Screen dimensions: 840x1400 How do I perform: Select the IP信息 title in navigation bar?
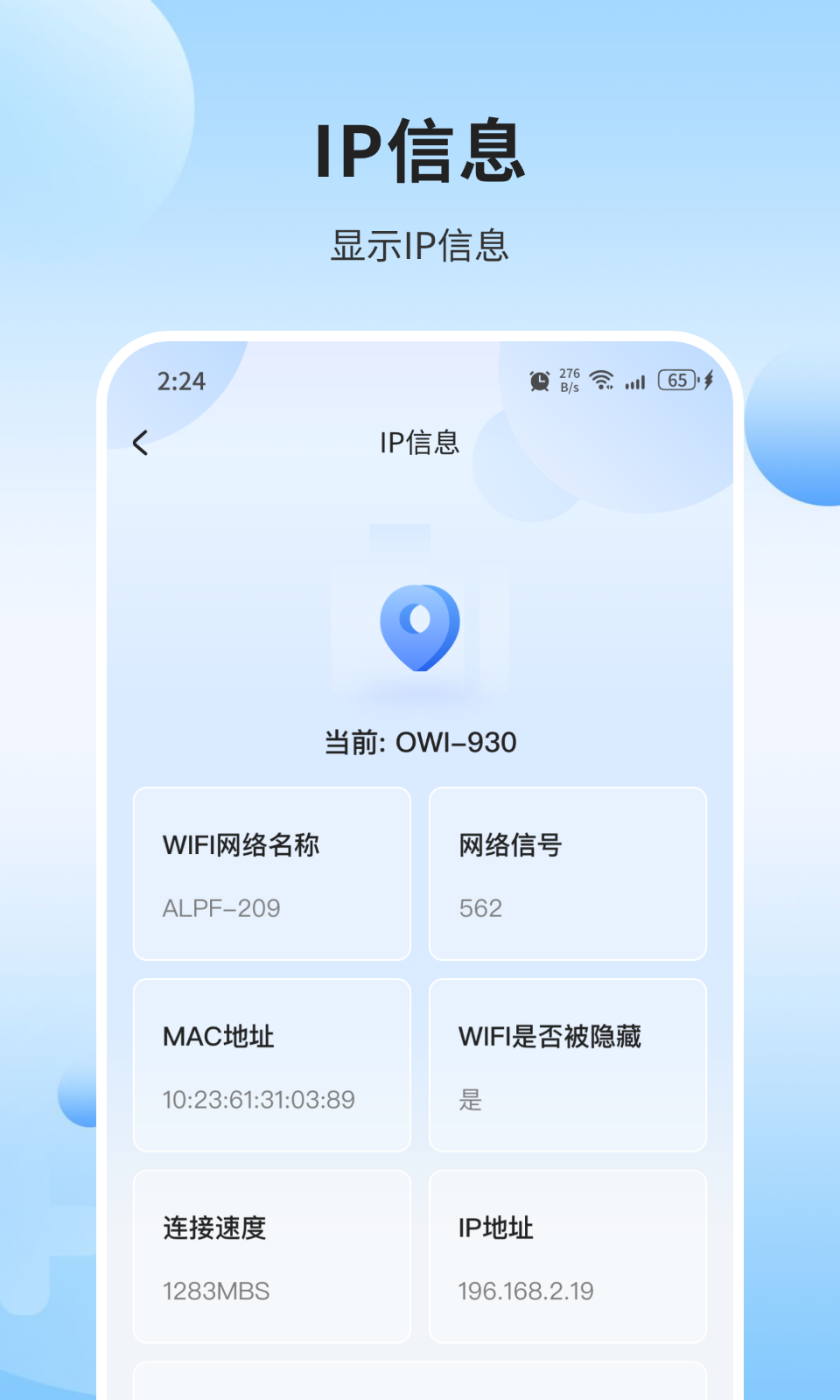tap(420, 444)
